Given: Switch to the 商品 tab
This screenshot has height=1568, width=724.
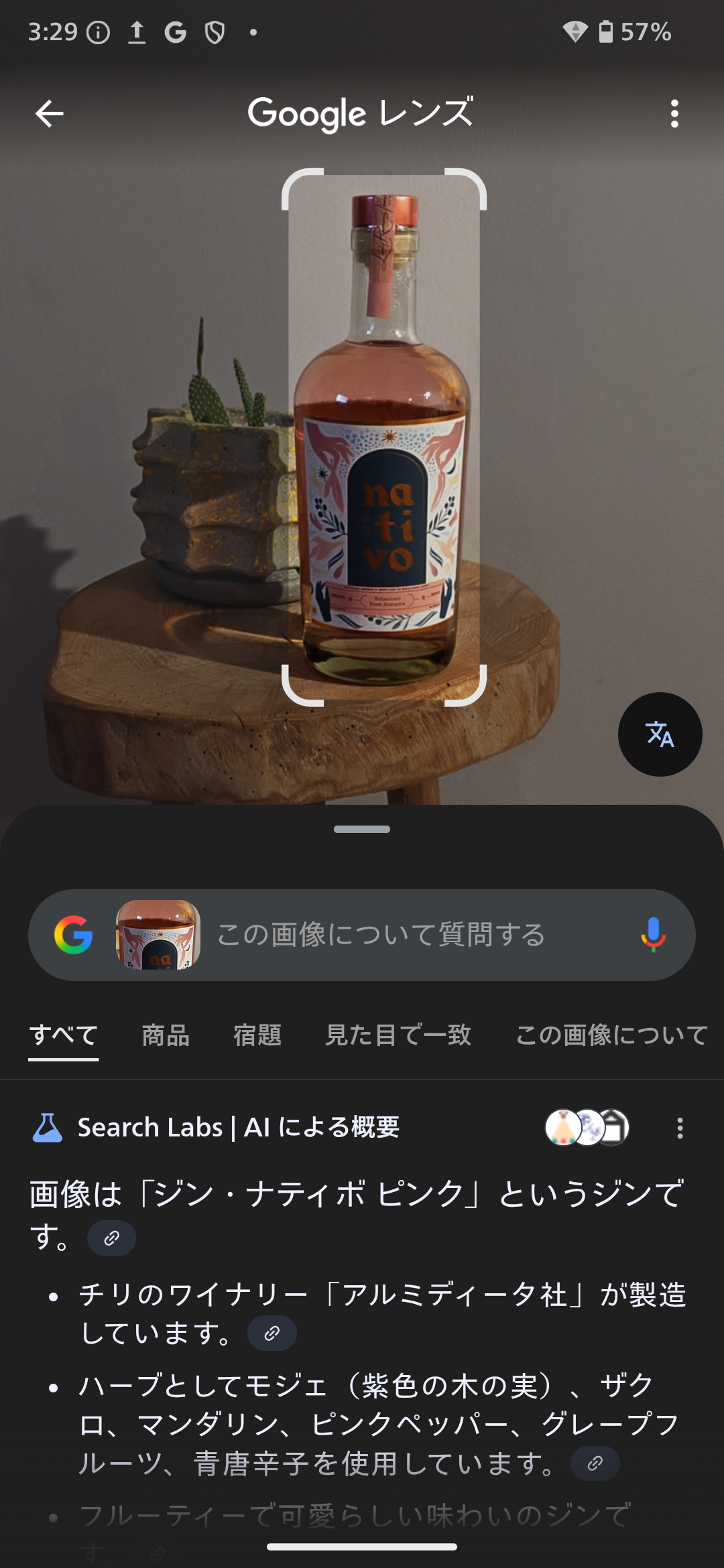Looking at the screenshot, I should (x=166, y=1035).
